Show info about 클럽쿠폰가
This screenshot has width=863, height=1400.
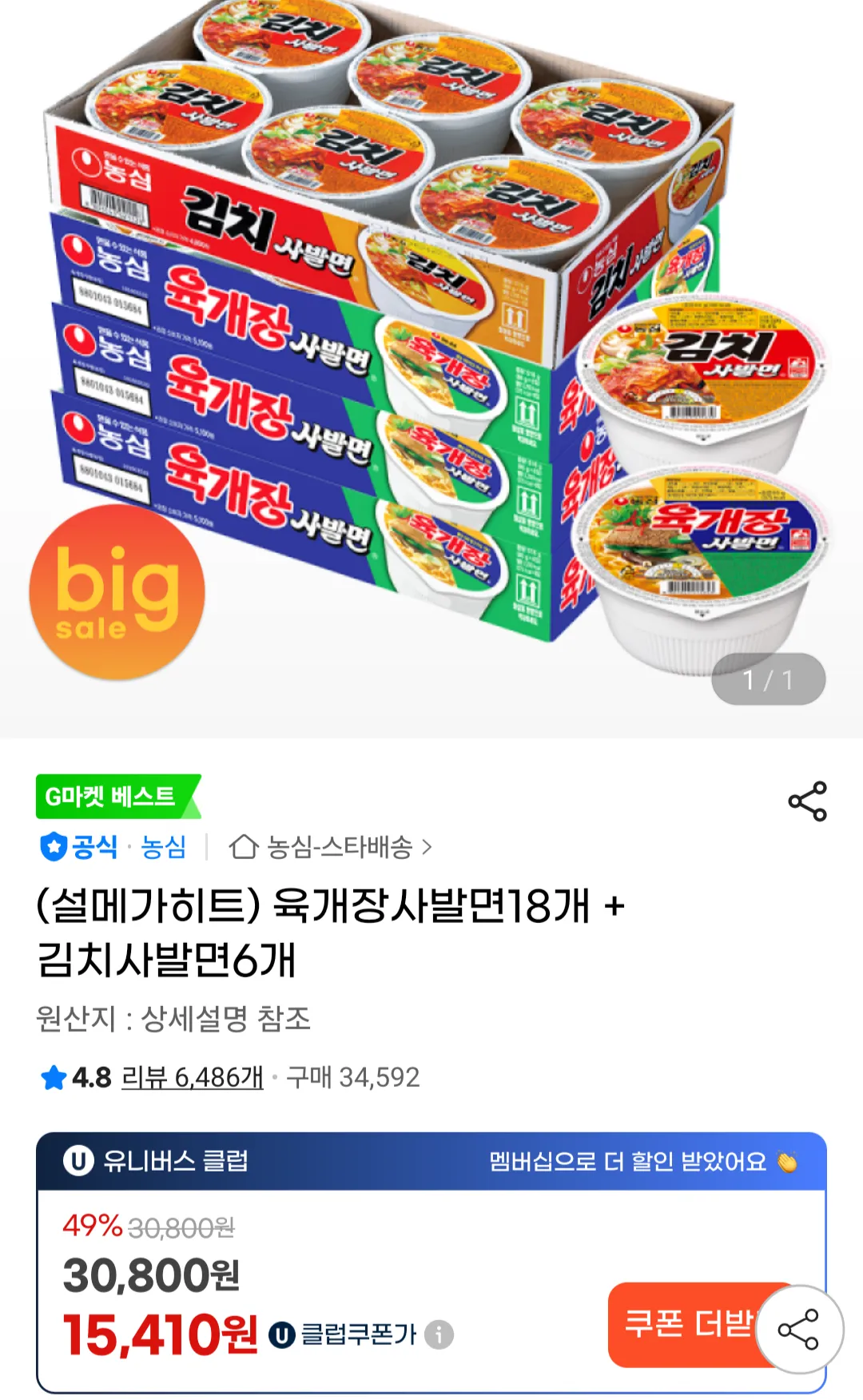click(x=439, y=1334)
